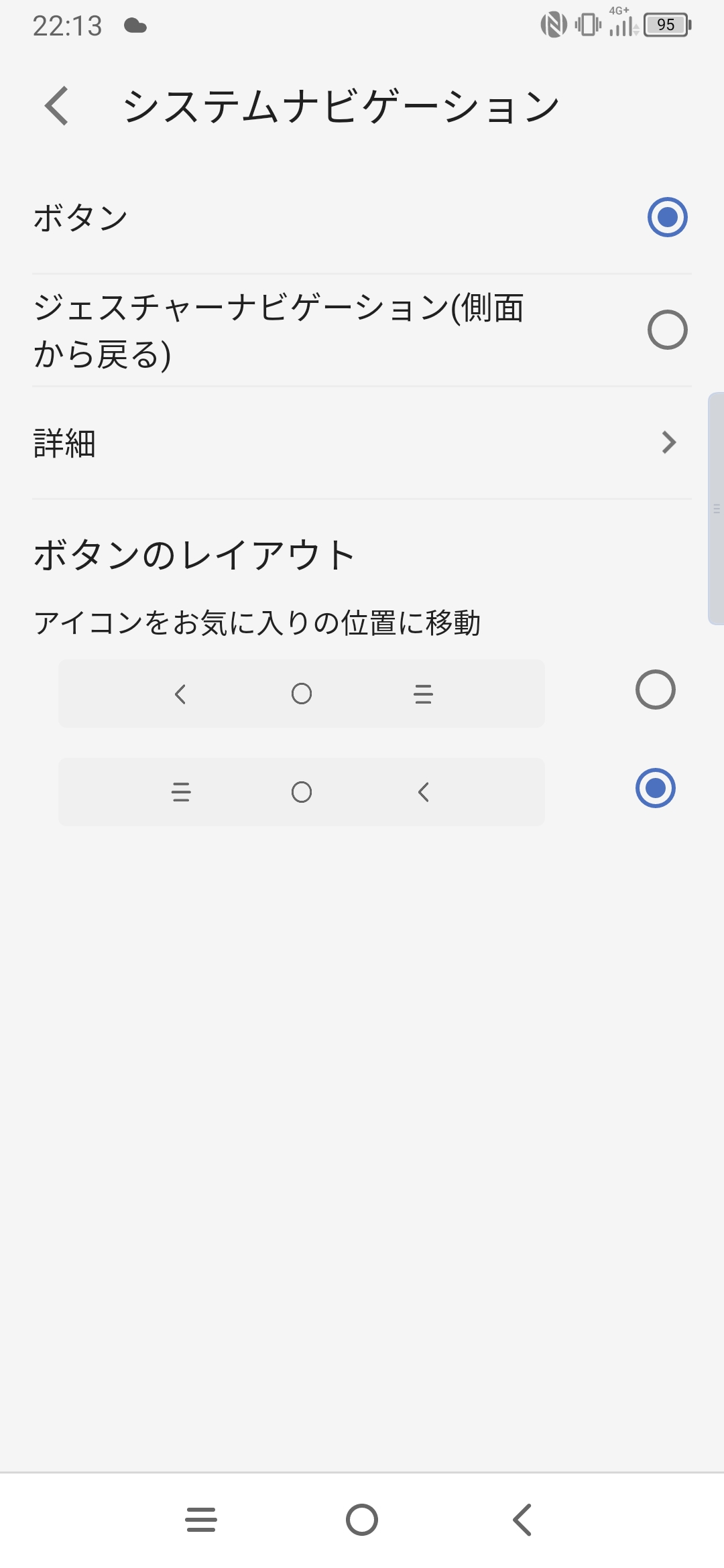Tap the ボタンのレイアウト section header
The height and width of the screenshot is (1568, 724).
tap(194, 554)
